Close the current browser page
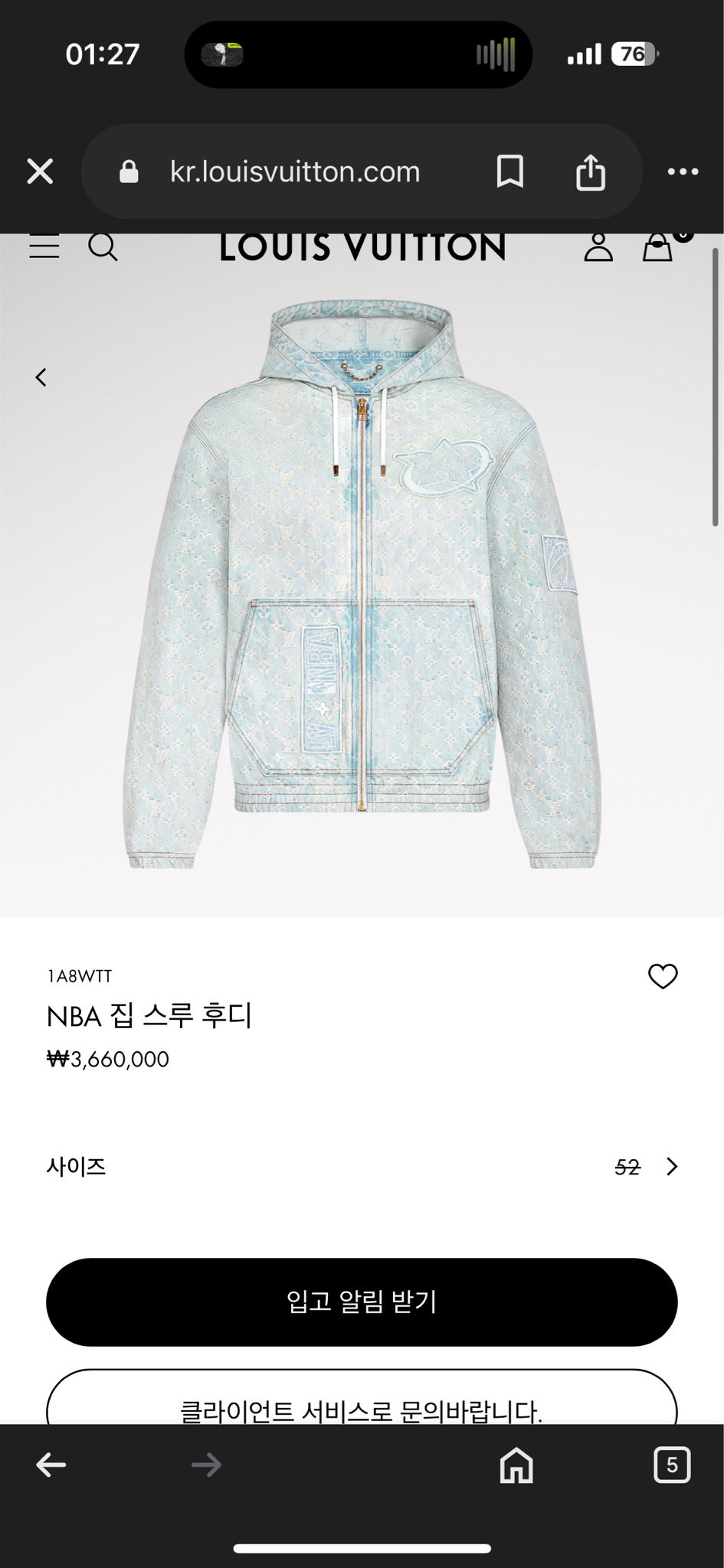 pos(40,171)
